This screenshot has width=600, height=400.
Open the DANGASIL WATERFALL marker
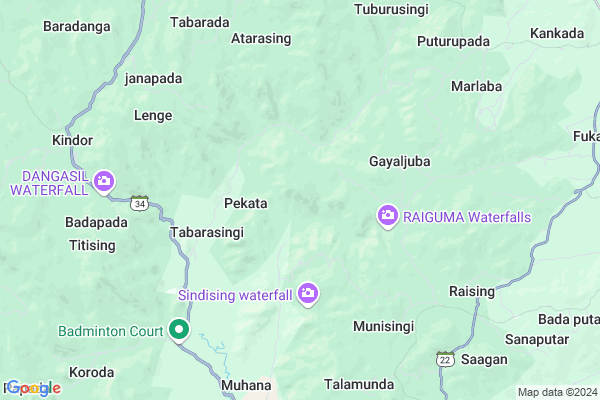pyautogui.click(x=105, y=181)
